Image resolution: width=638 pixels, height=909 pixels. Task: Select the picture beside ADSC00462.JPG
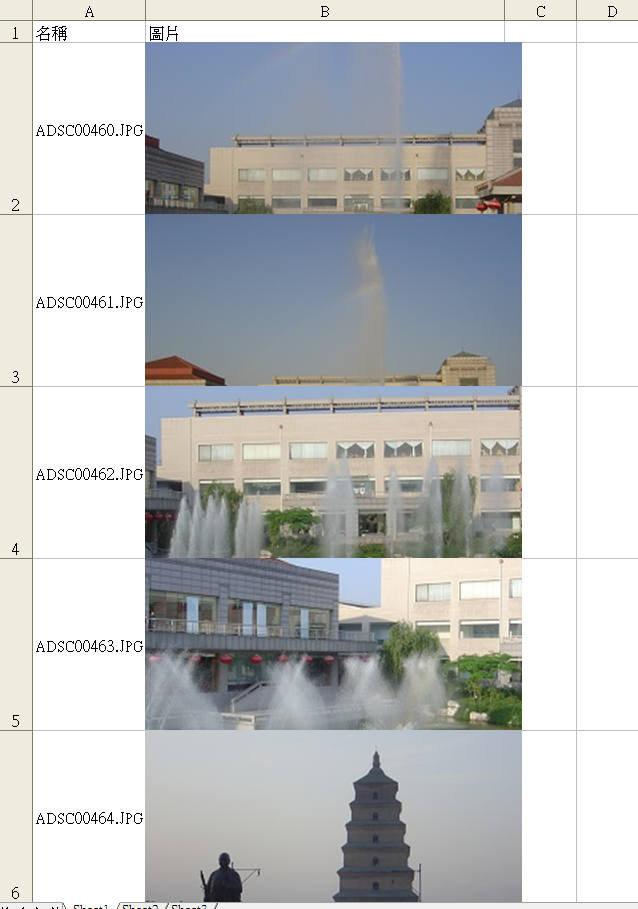[x=333, y=472]
